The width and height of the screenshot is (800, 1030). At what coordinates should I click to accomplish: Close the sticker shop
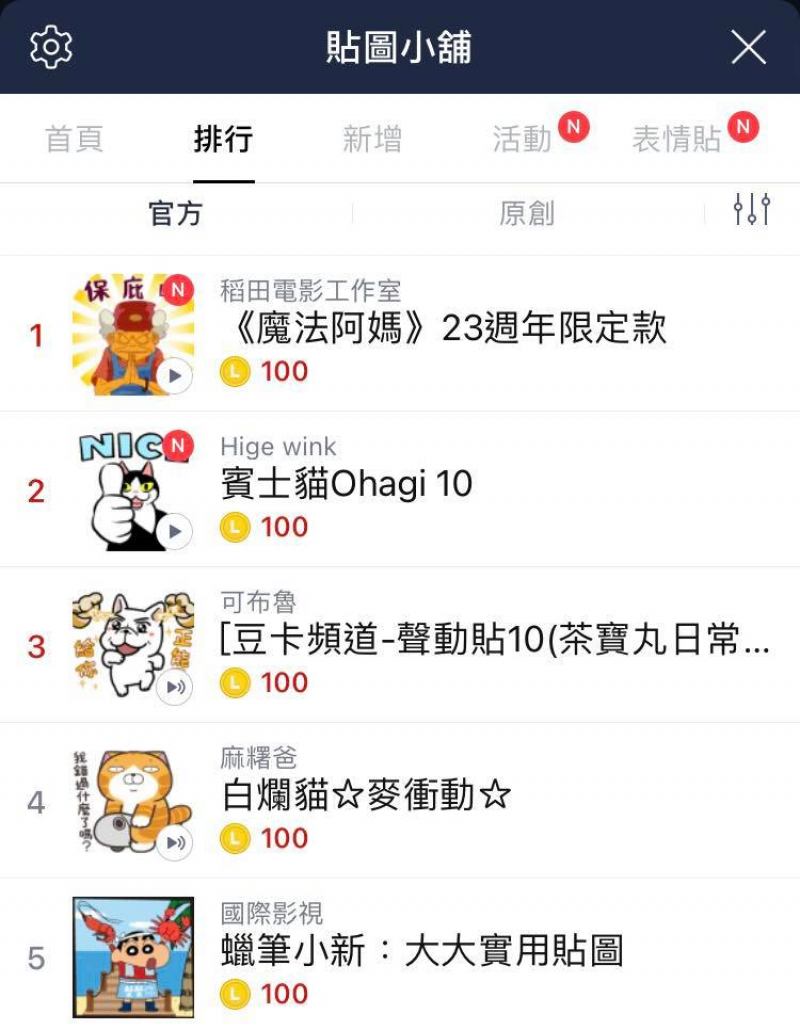[748, 47]
